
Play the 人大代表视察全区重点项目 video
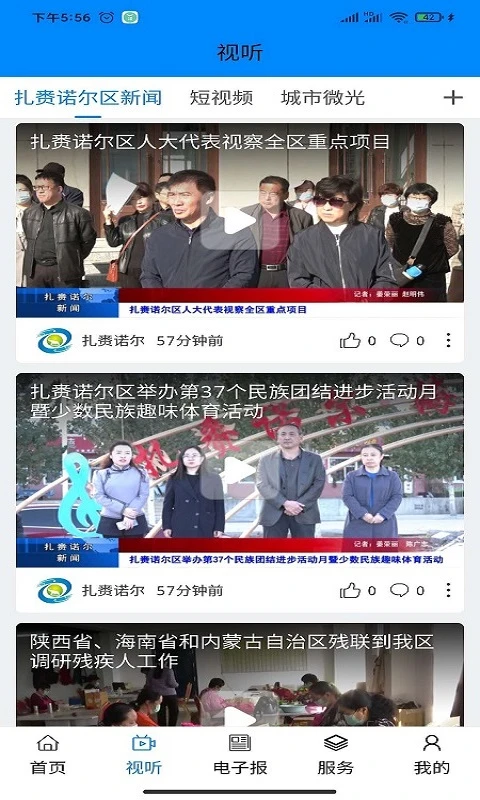240,221
